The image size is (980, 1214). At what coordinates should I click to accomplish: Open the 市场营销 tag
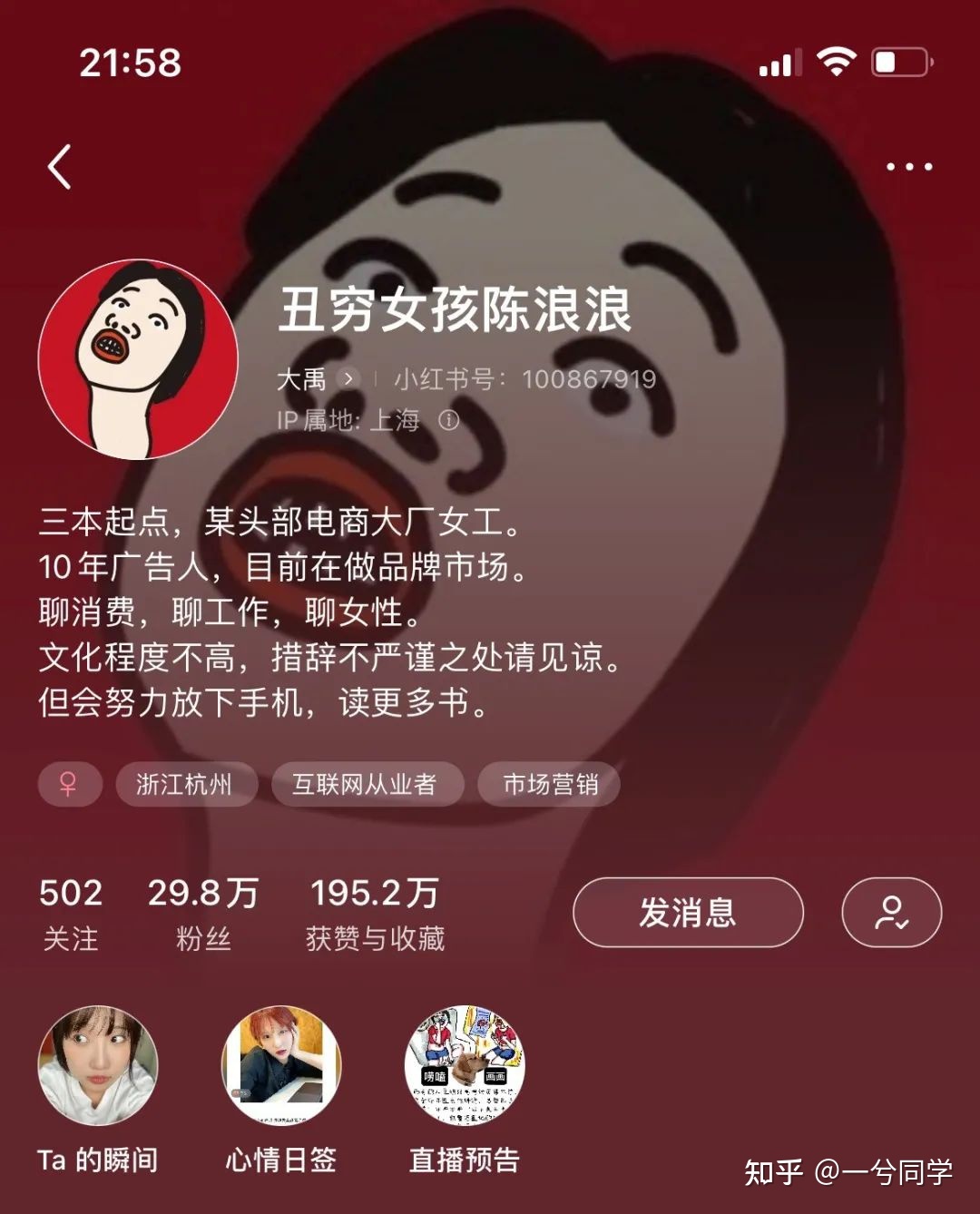pyautogui.click(x=550, y=784)
